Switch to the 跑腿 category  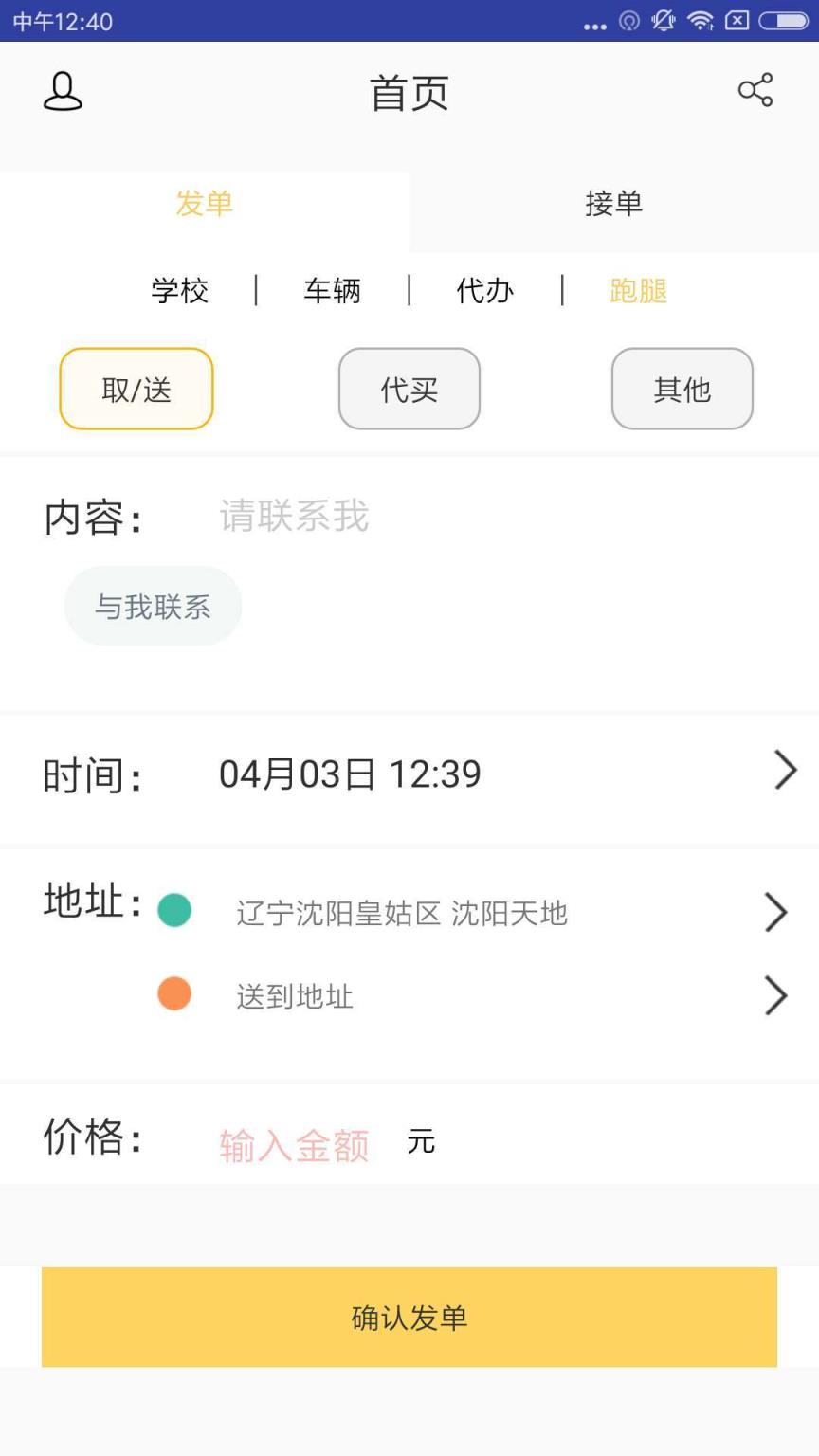coord(637,291)
